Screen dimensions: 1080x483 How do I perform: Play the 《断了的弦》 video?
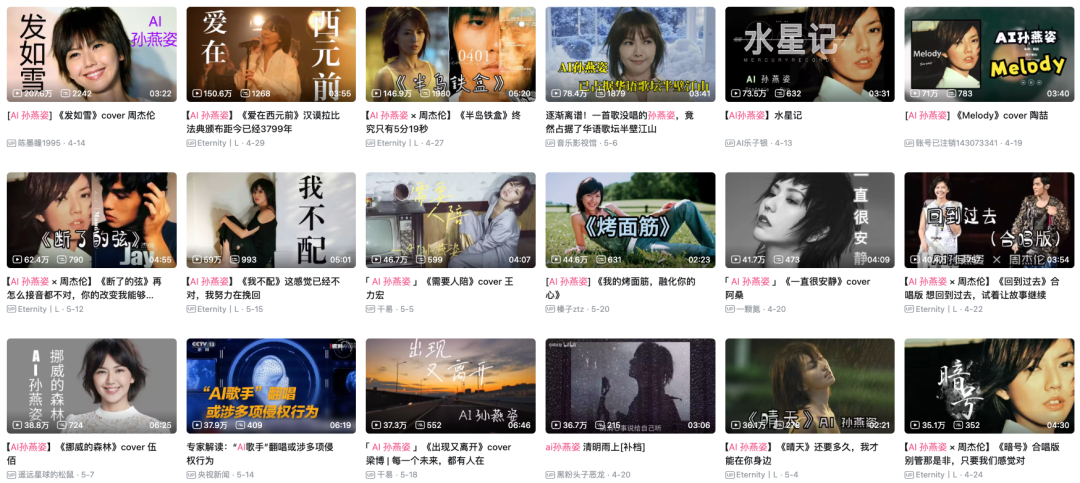pyautogui.click(x=91, y=219)
